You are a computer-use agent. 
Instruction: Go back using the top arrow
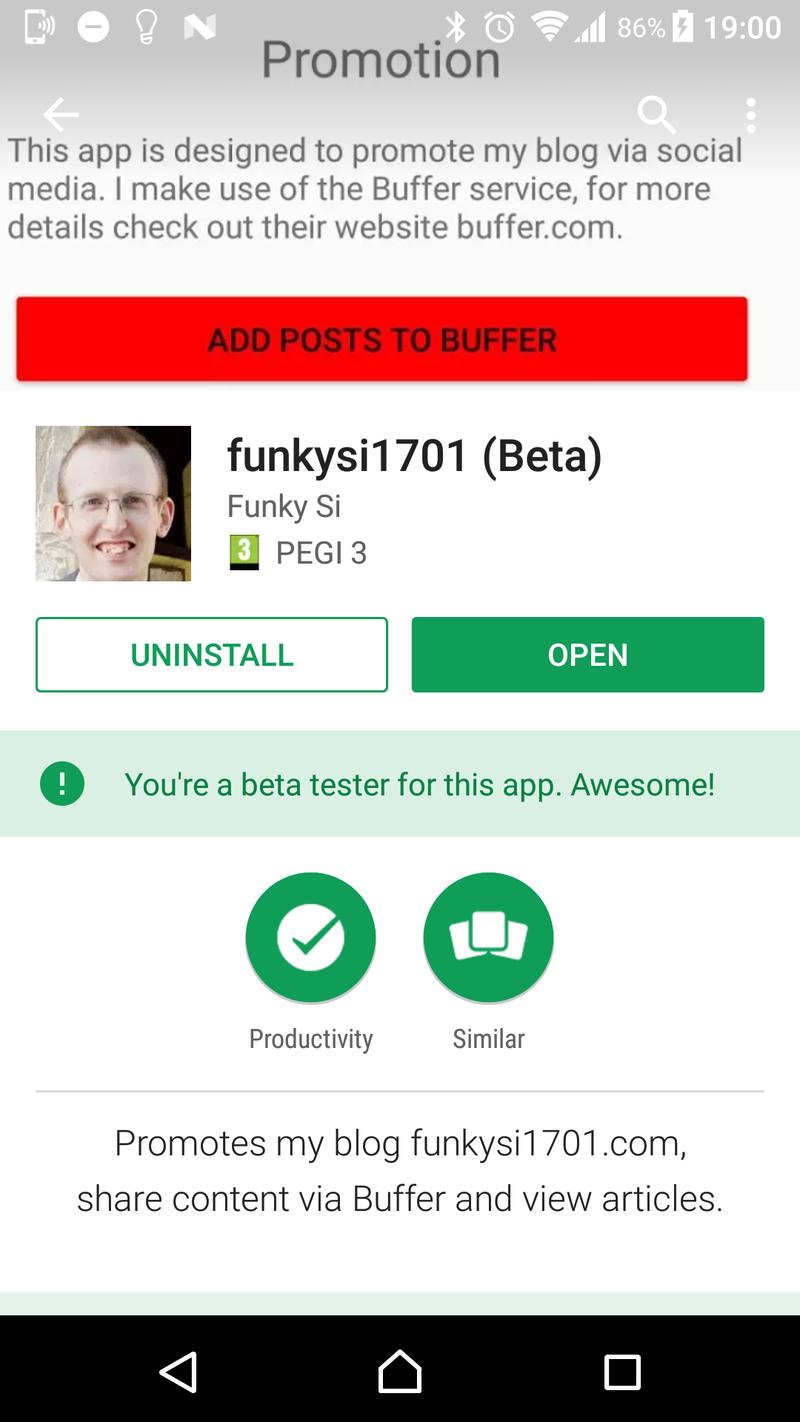click(60, 115)
